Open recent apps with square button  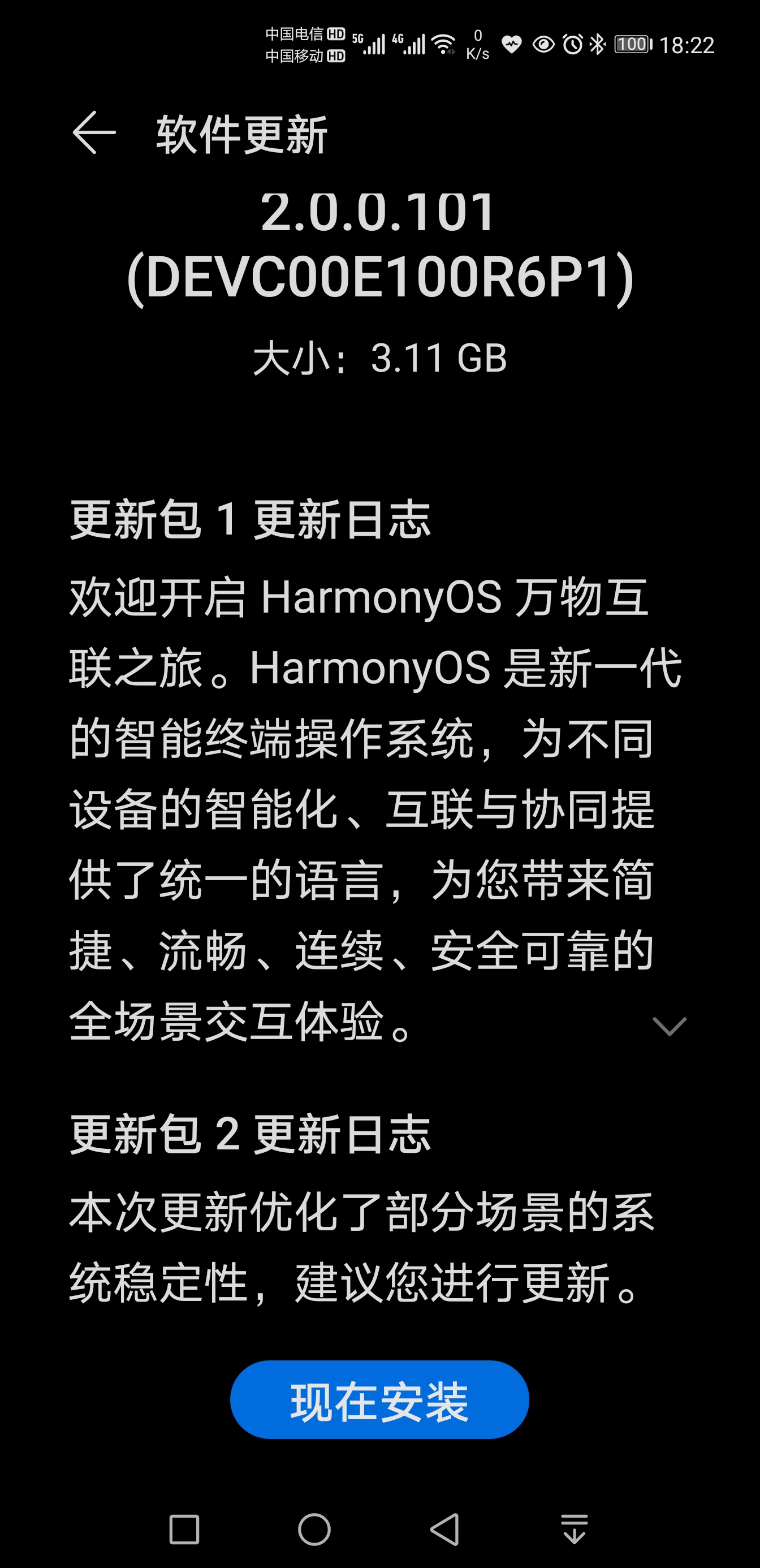(184, 1530)
